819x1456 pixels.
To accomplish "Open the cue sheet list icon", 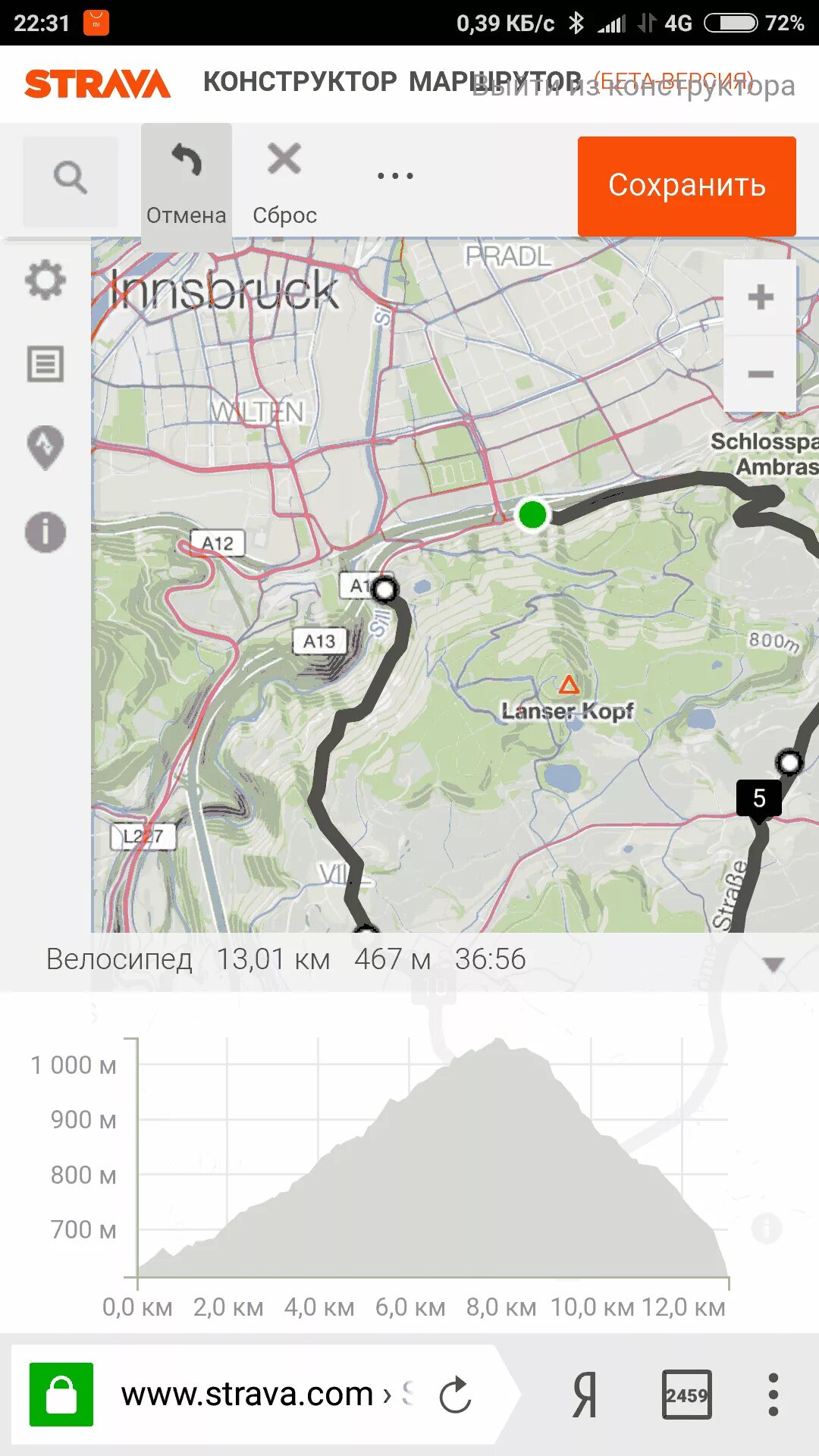I will (45, 364).
